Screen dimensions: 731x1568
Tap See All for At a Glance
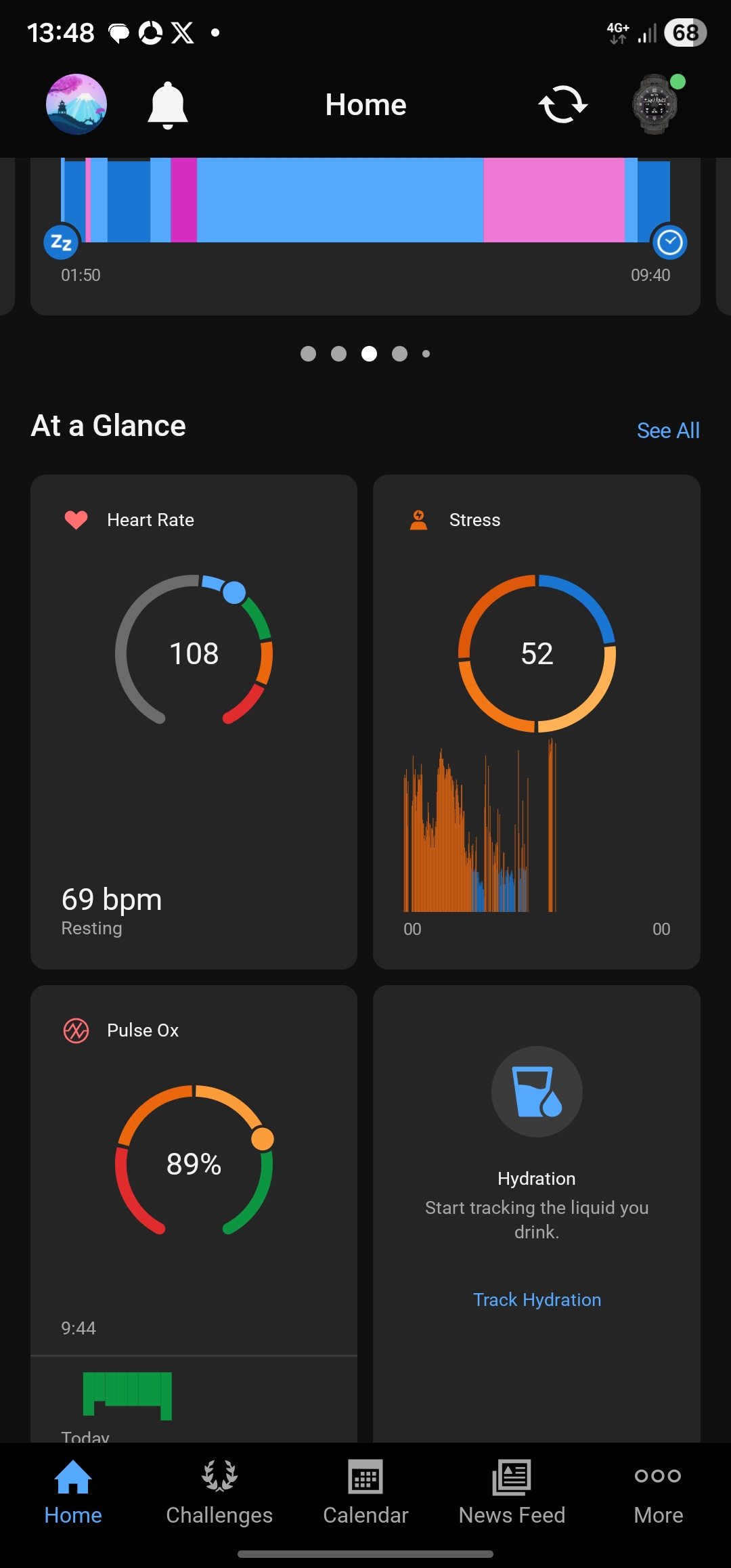(667, 431)
